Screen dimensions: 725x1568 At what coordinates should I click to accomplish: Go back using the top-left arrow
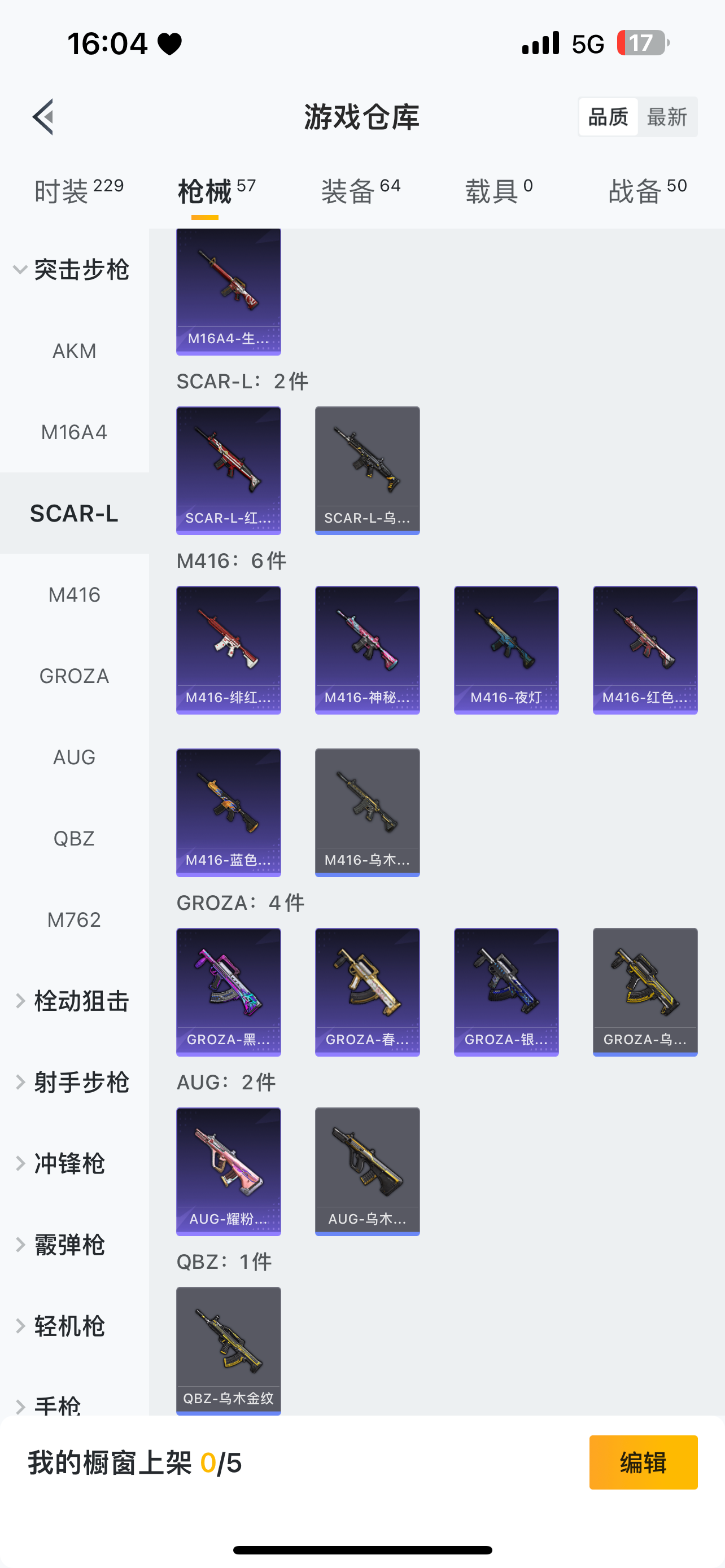click(x=43, y=116)
